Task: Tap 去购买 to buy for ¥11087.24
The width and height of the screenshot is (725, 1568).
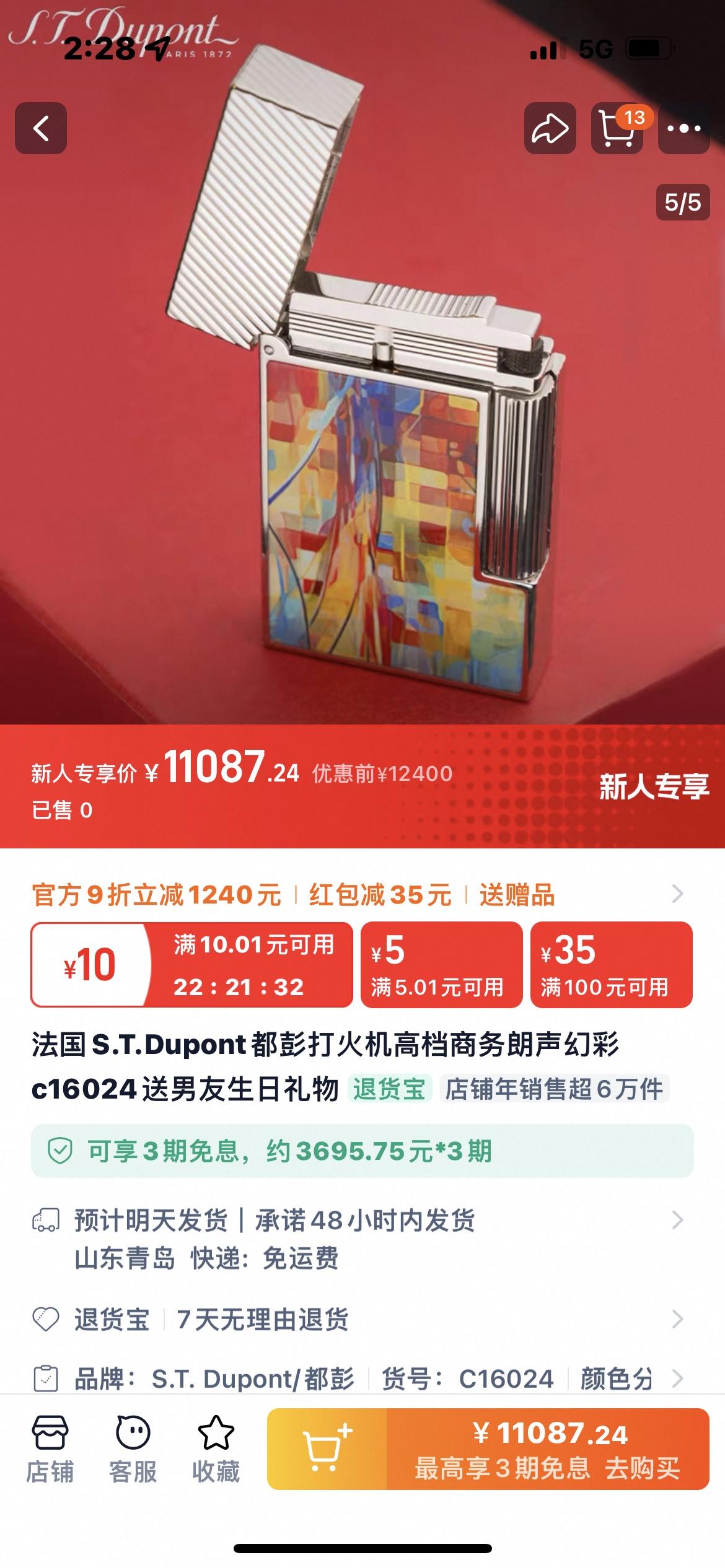Action: [x=548, y=1449]
